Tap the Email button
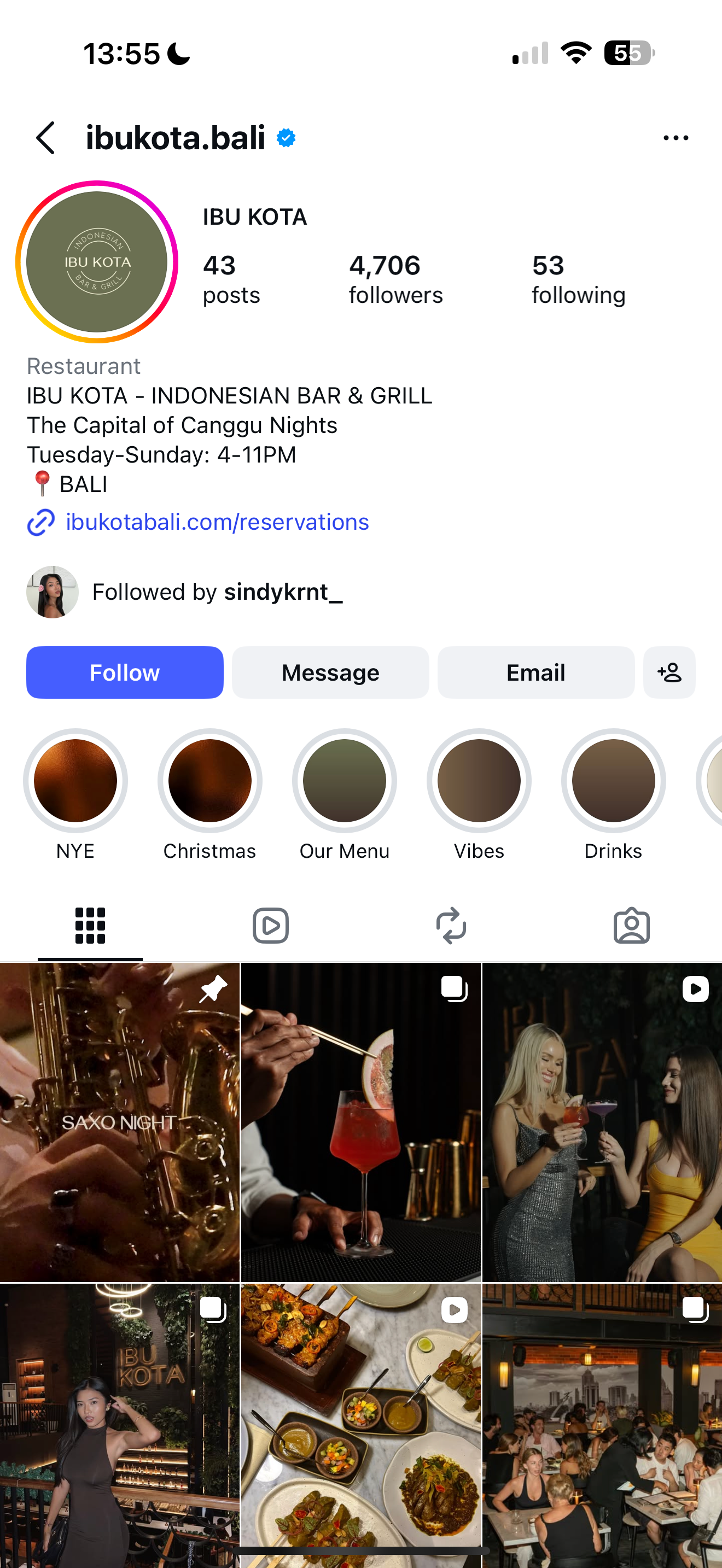 [x=535, y=672]
